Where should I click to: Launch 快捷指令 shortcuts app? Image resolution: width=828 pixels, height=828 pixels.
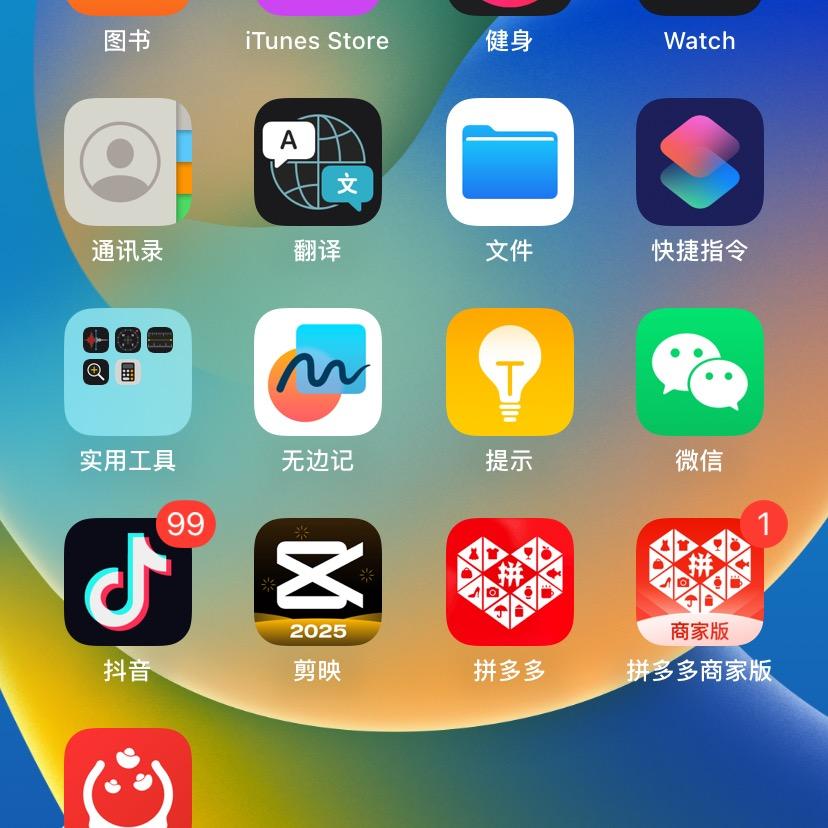click(x=700, y=162)
